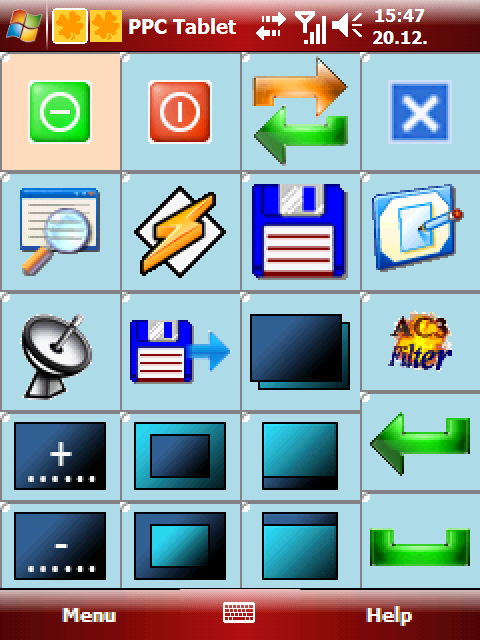Tap the dark screen with plus tile

click(x=60, y=456)
